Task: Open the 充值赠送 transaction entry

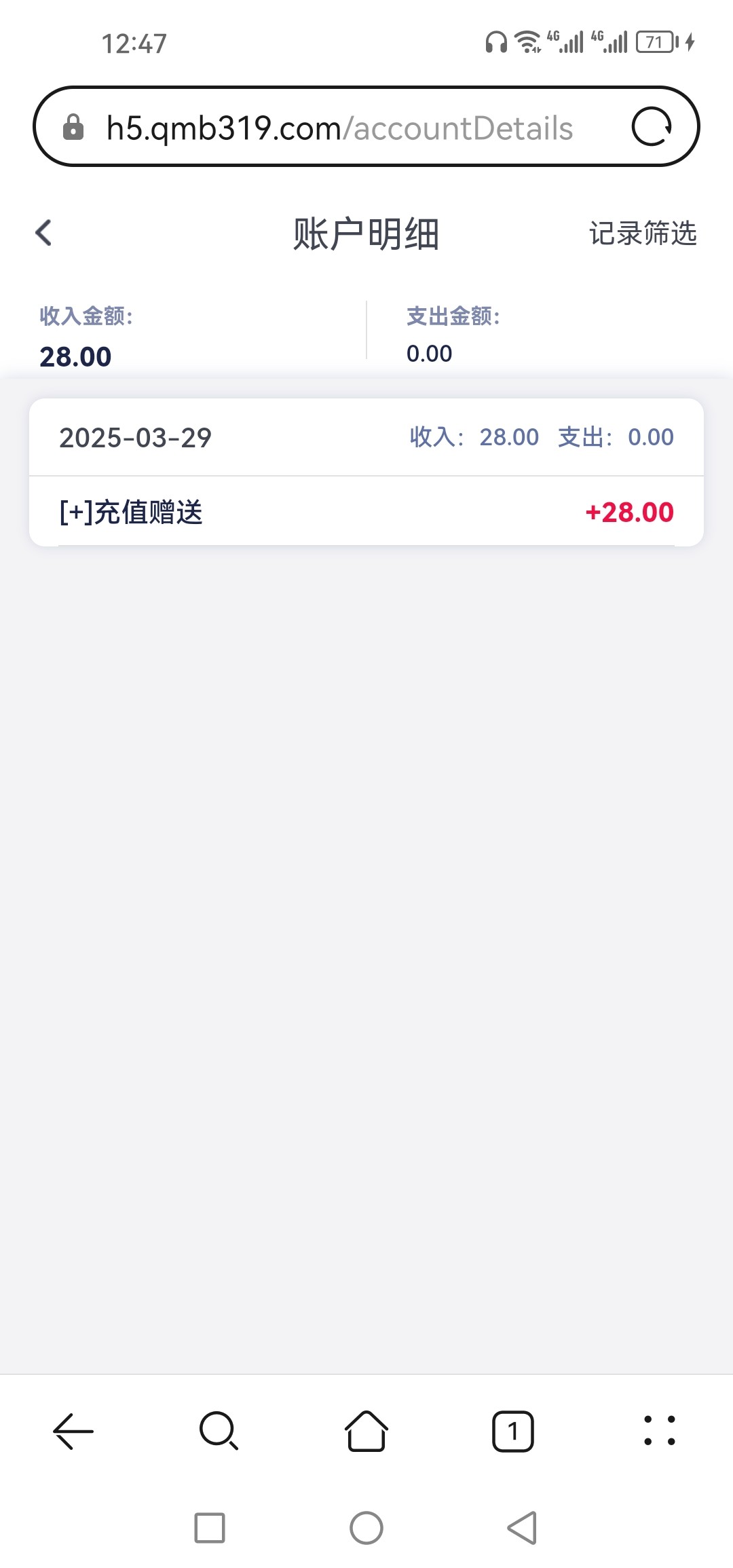Action: pos(366,512)
